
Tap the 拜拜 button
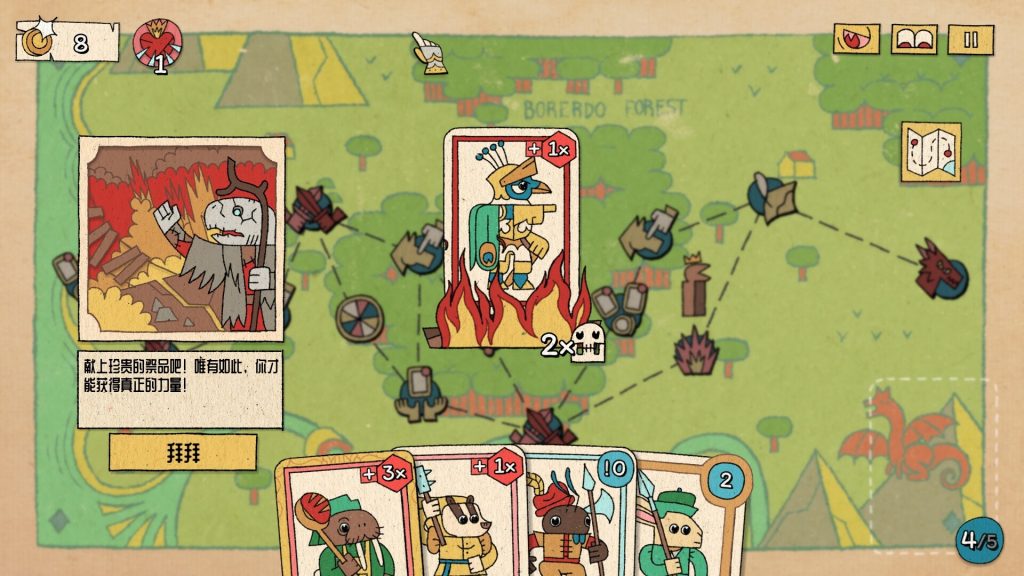[x=183, y=452]
